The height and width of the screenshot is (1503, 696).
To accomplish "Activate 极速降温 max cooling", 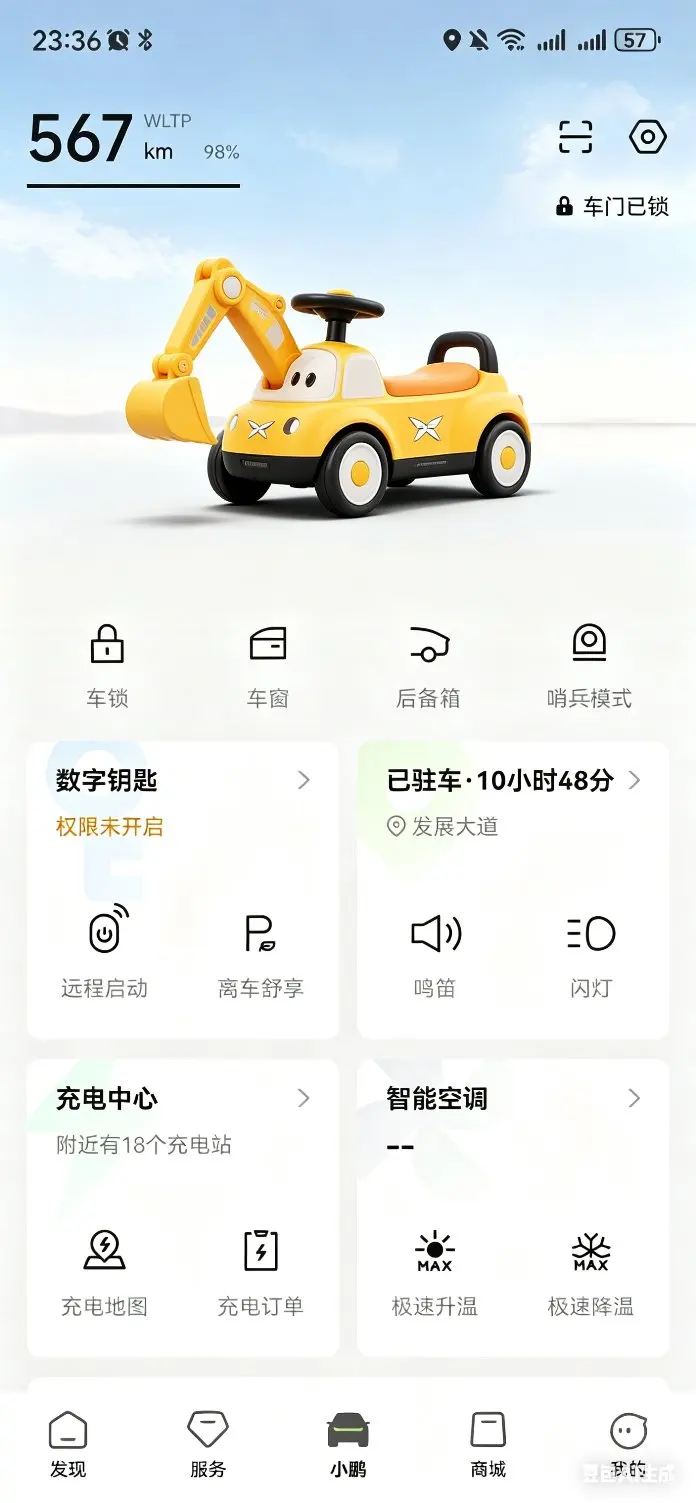I will coord(591,1268).
